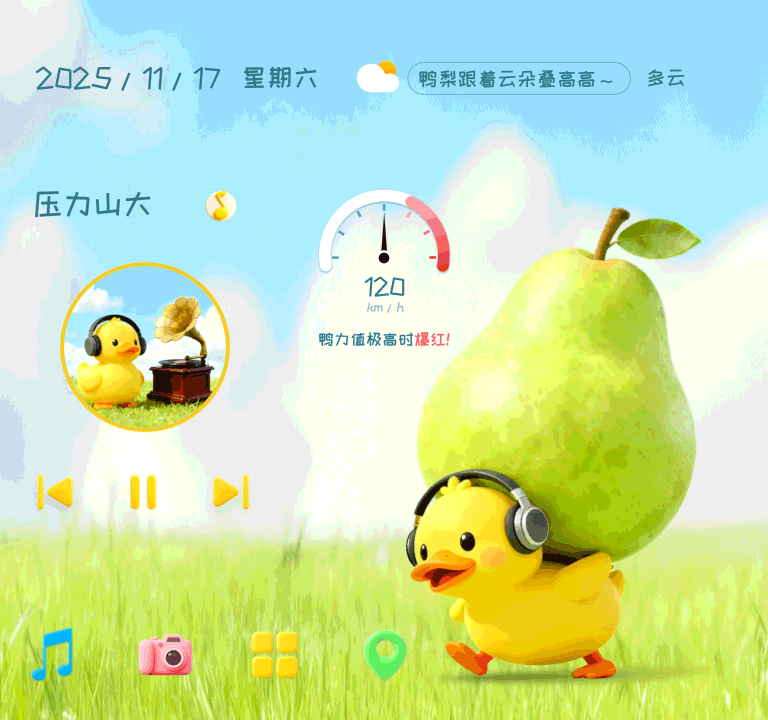Launch the green map location app
The height and width of the screenshot is (720, 768).
[x=385, y=655]
